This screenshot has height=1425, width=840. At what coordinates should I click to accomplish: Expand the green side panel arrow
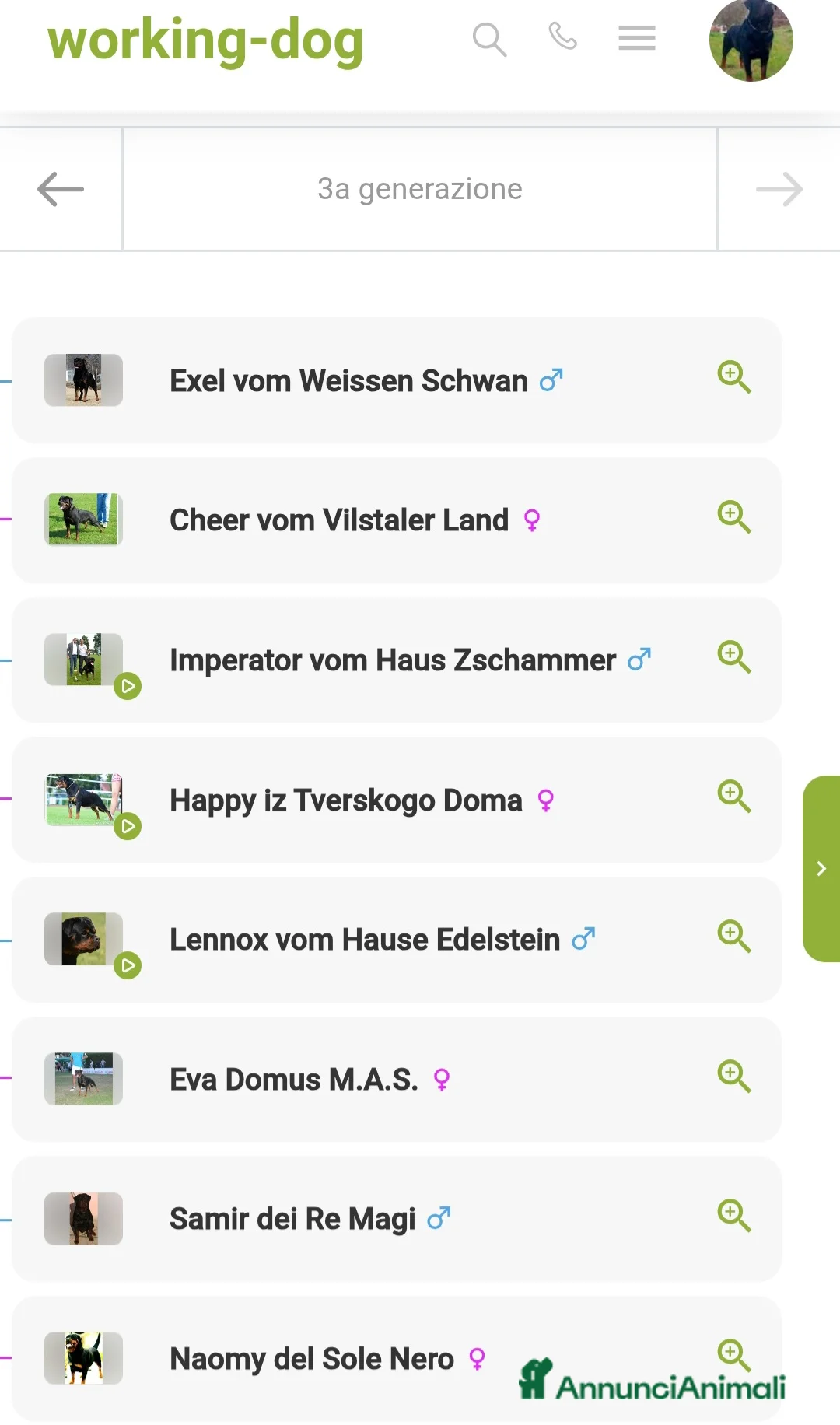click(x=821, y=869)
